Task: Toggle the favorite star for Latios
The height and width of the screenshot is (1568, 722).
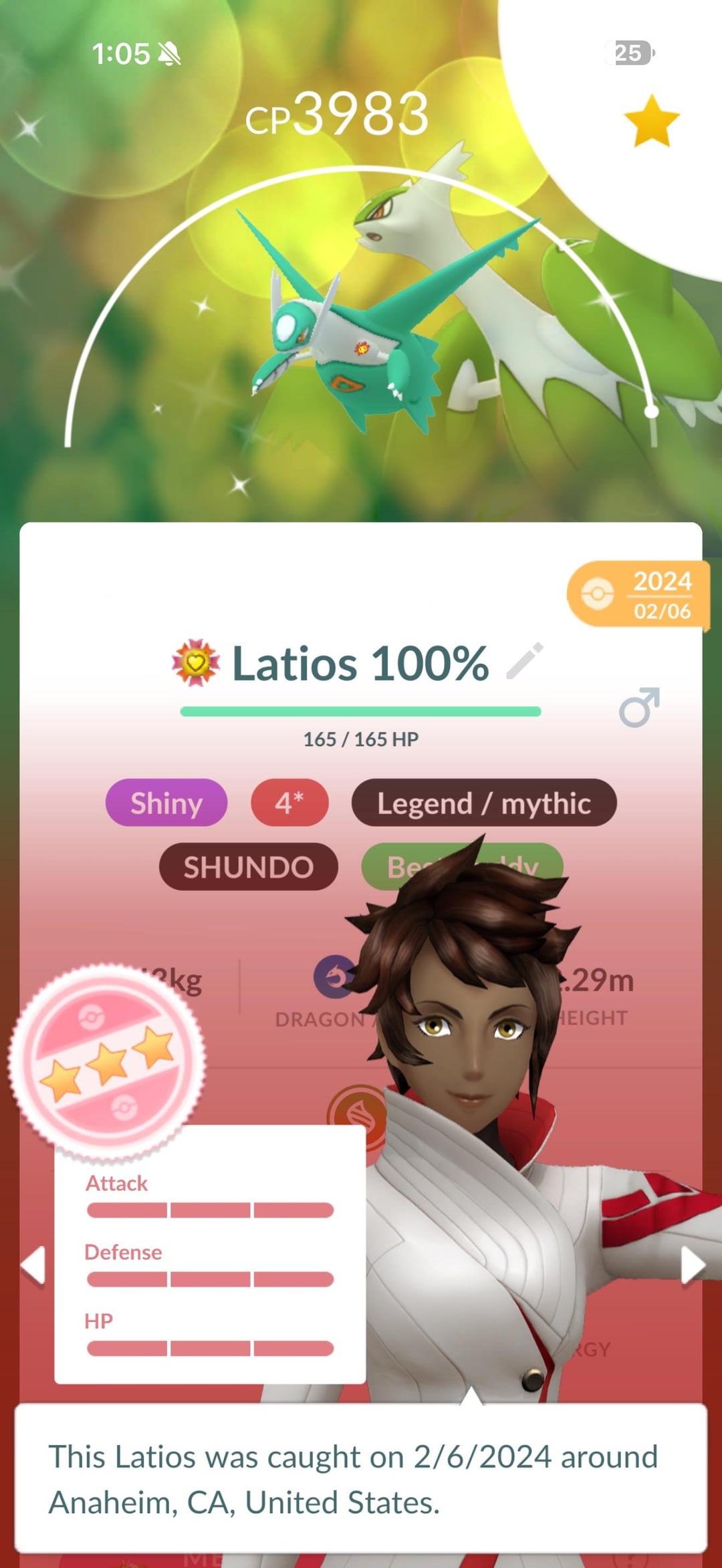Action: [x=651, y=120]
